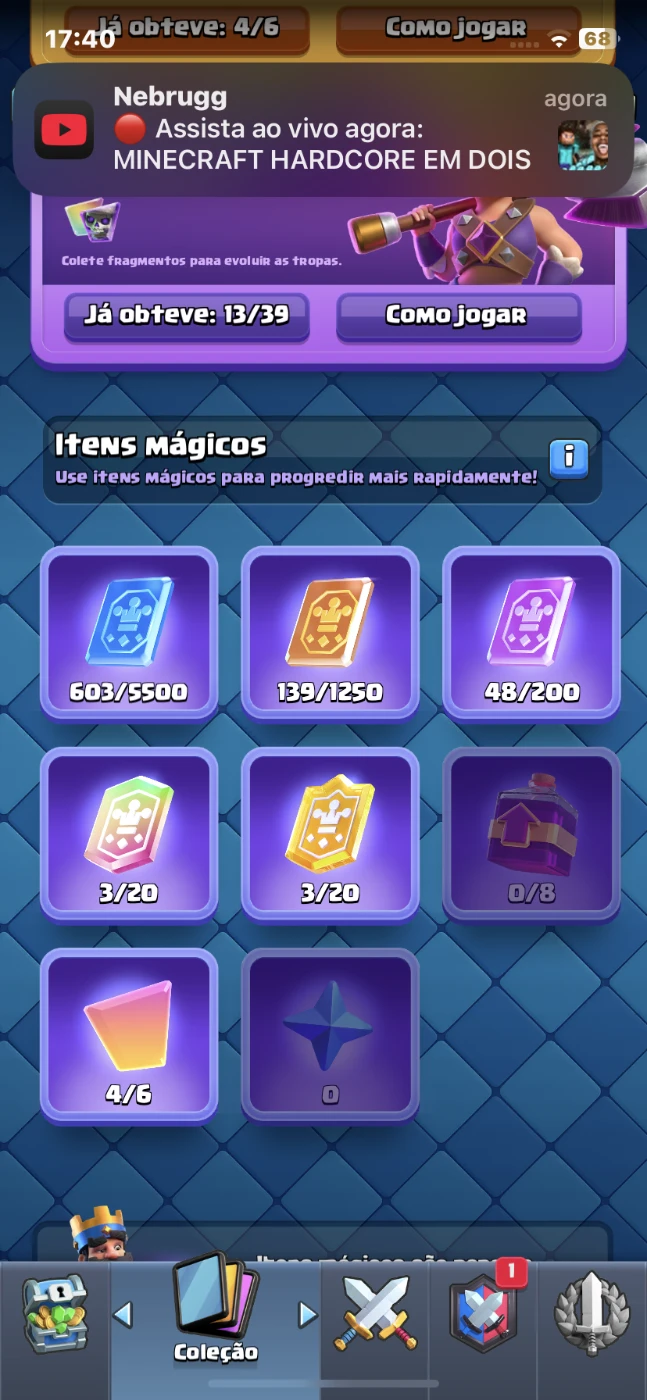Open the Itens mágicos info icon

(x=569, y=458)
